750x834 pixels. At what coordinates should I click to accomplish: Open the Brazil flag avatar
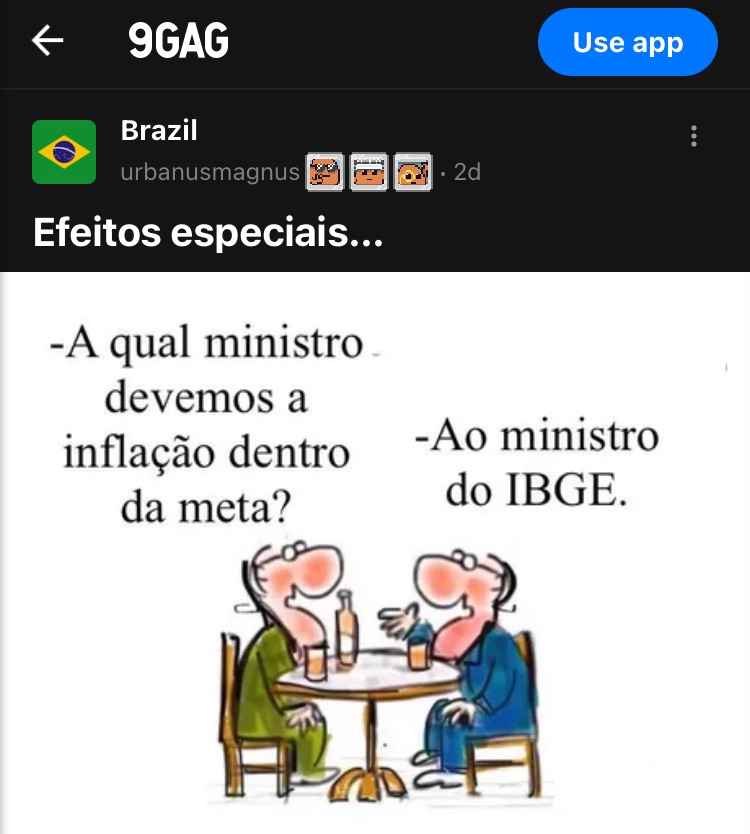[x=64, y=152]
